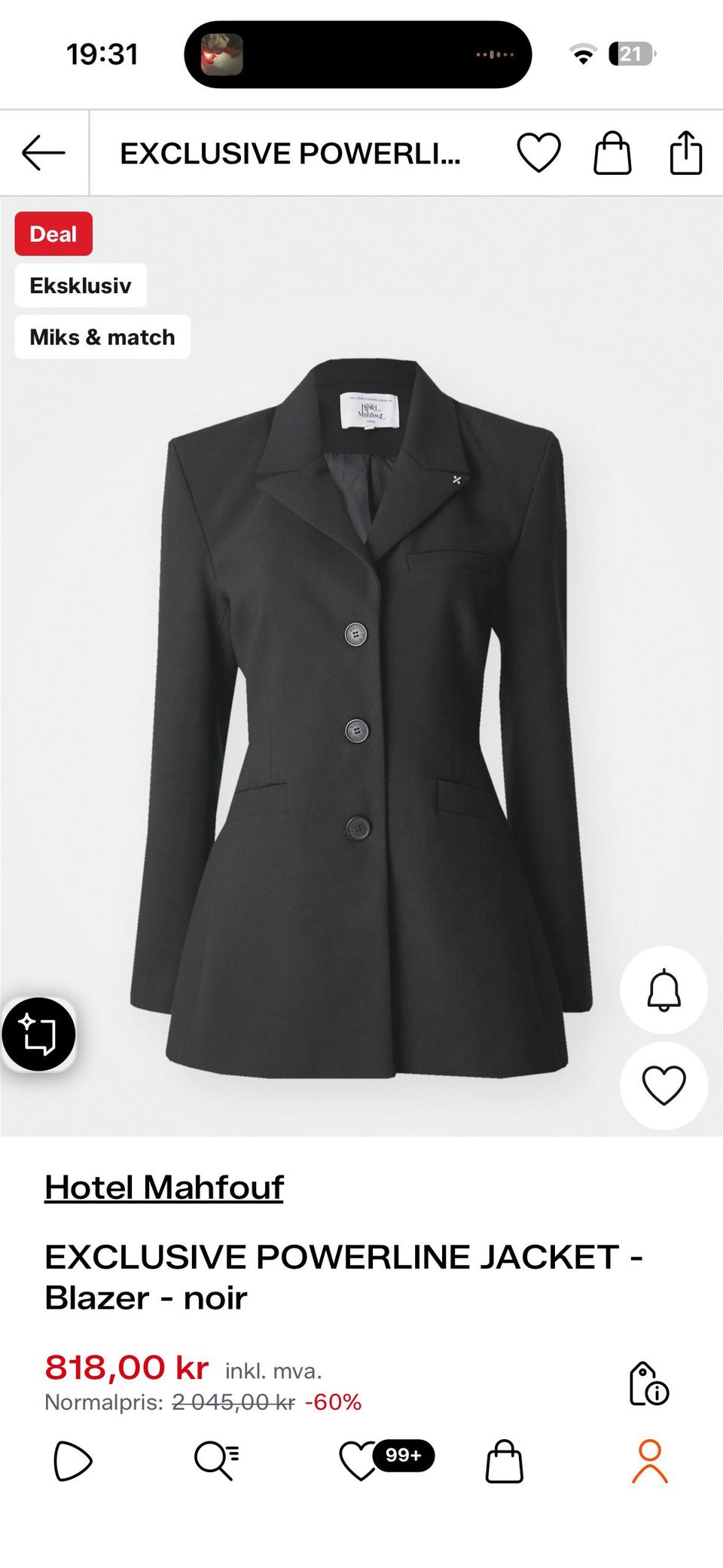Open the profile tab
The height and width of the screenshot is (1568, 723).
[x=650, y=1461]
